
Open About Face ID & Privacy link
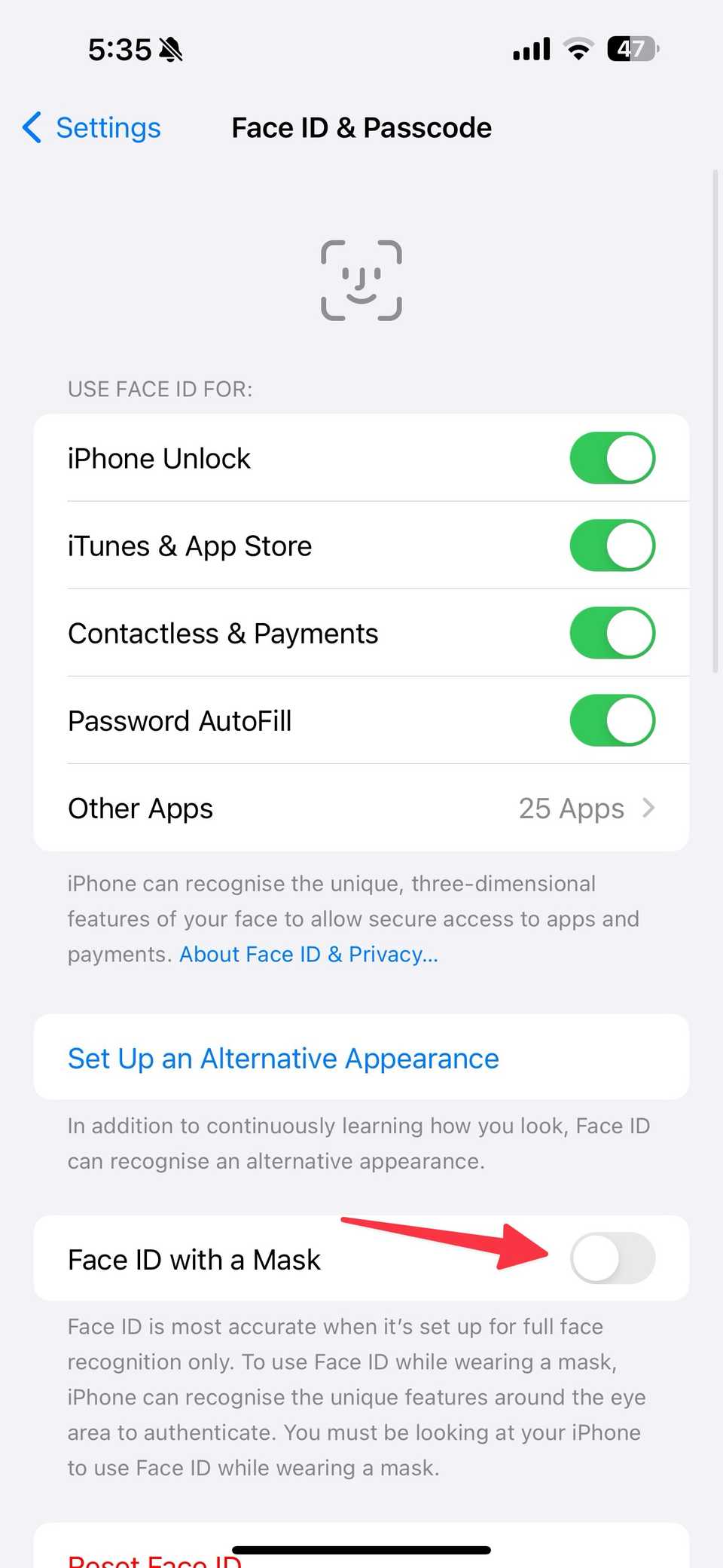tap(308, 954)
